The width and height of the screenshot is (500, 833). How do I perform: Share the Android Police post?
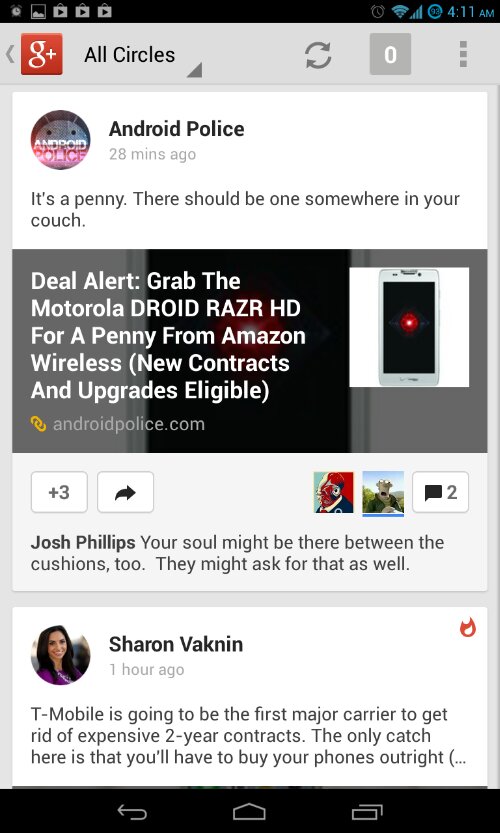125,492
